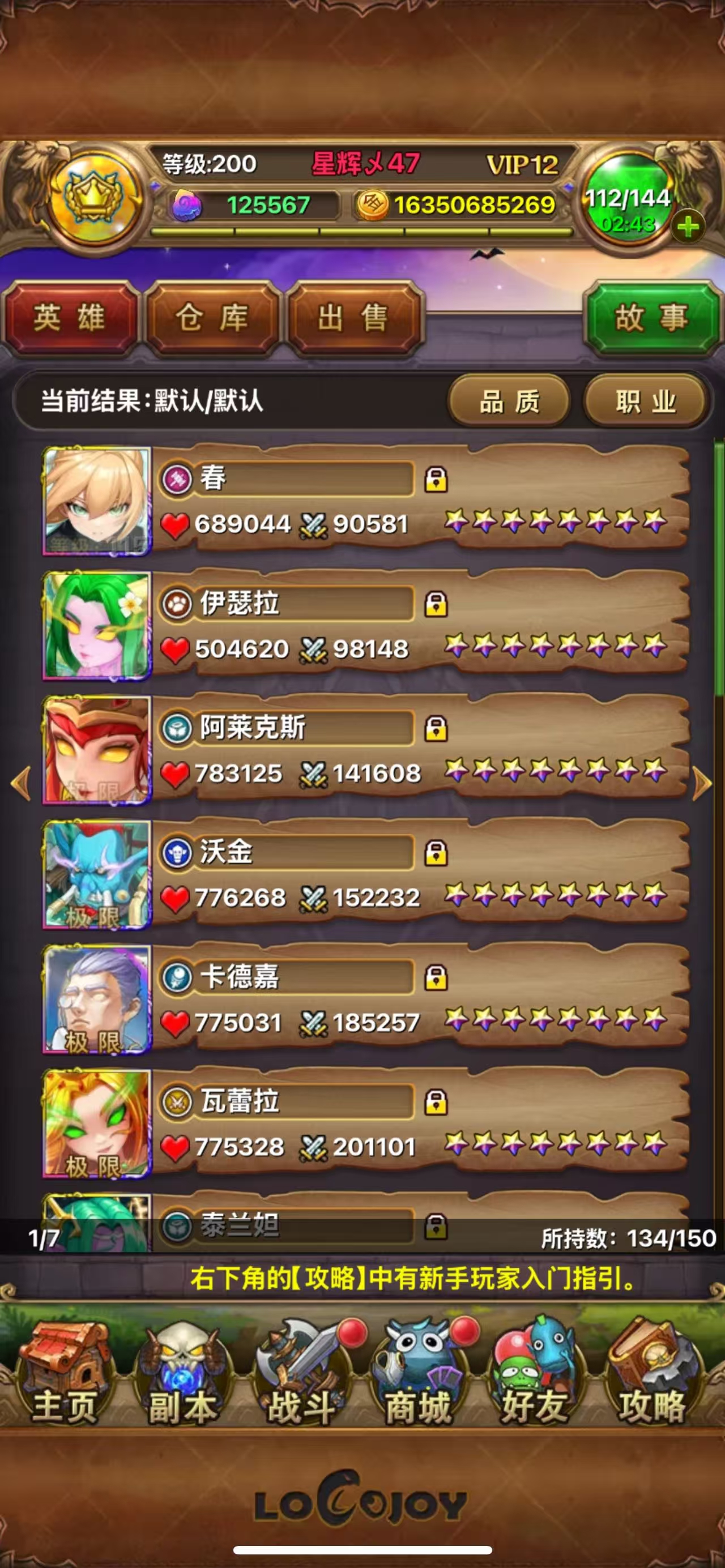This screenshot has width=725, height=1568.
Task: Switch to the 英雄 tab
Action: pyautogui.click(x=70, y=318)
